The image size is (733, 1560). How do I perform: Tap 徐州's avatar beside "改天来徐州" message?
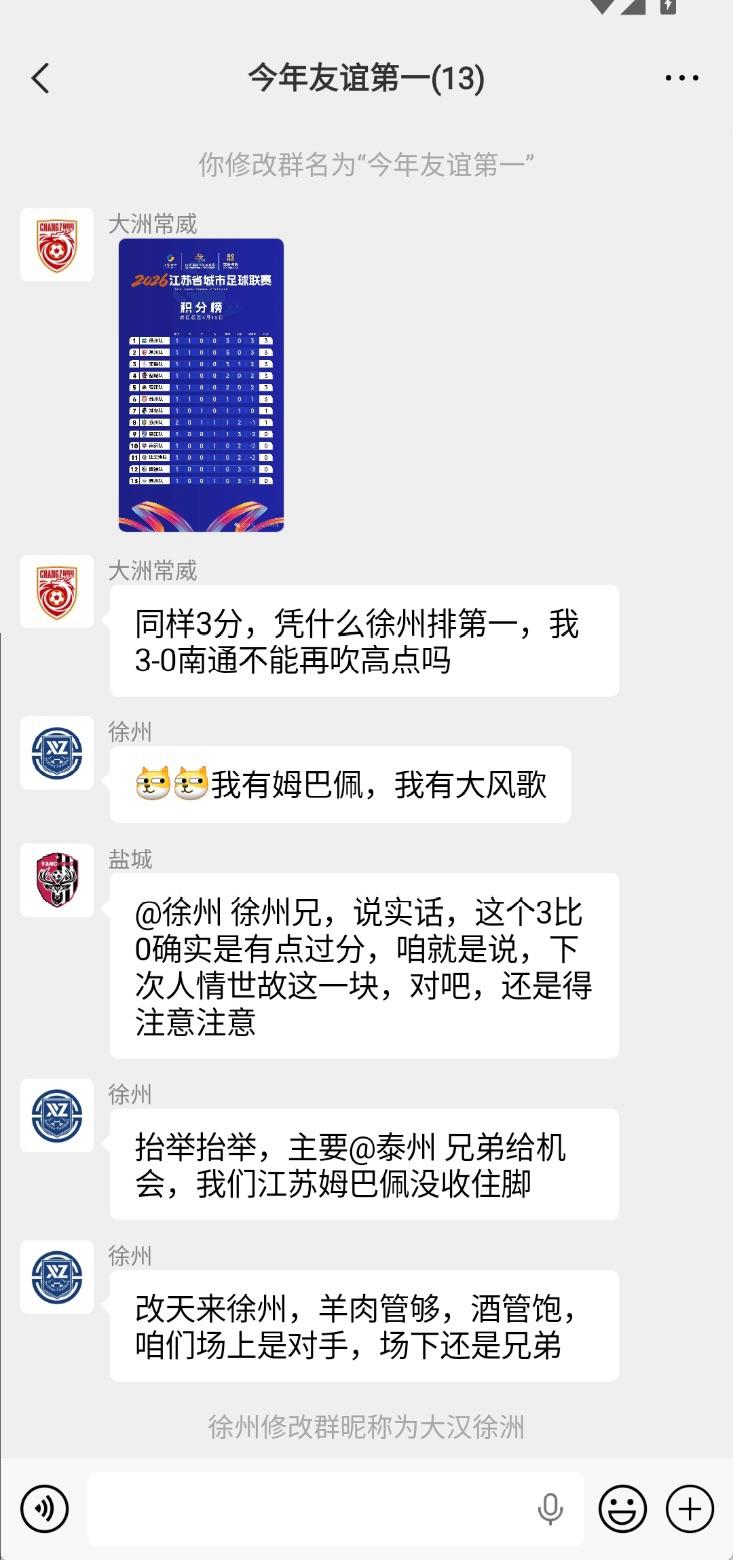(57, 1277)
